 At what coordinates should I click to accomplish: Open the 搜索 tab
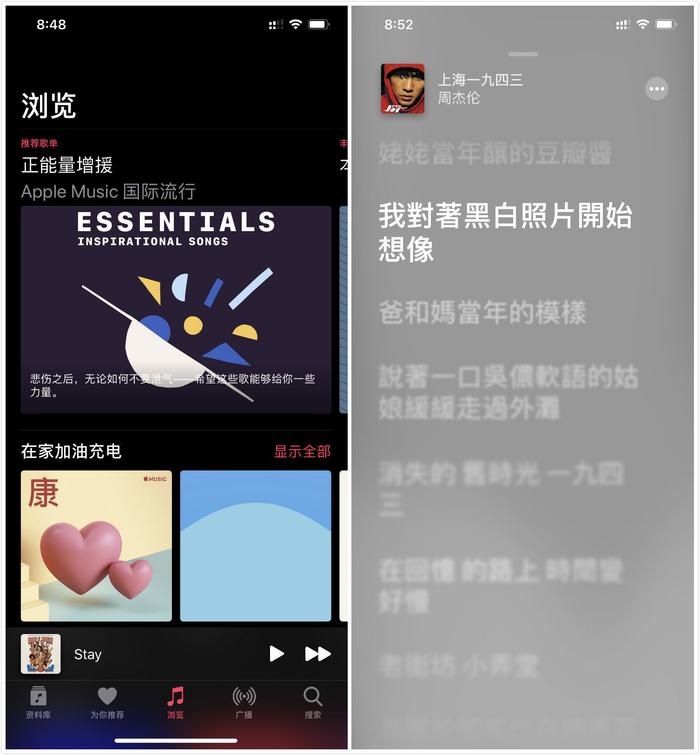pyautogui.click(x=313, y=702)
